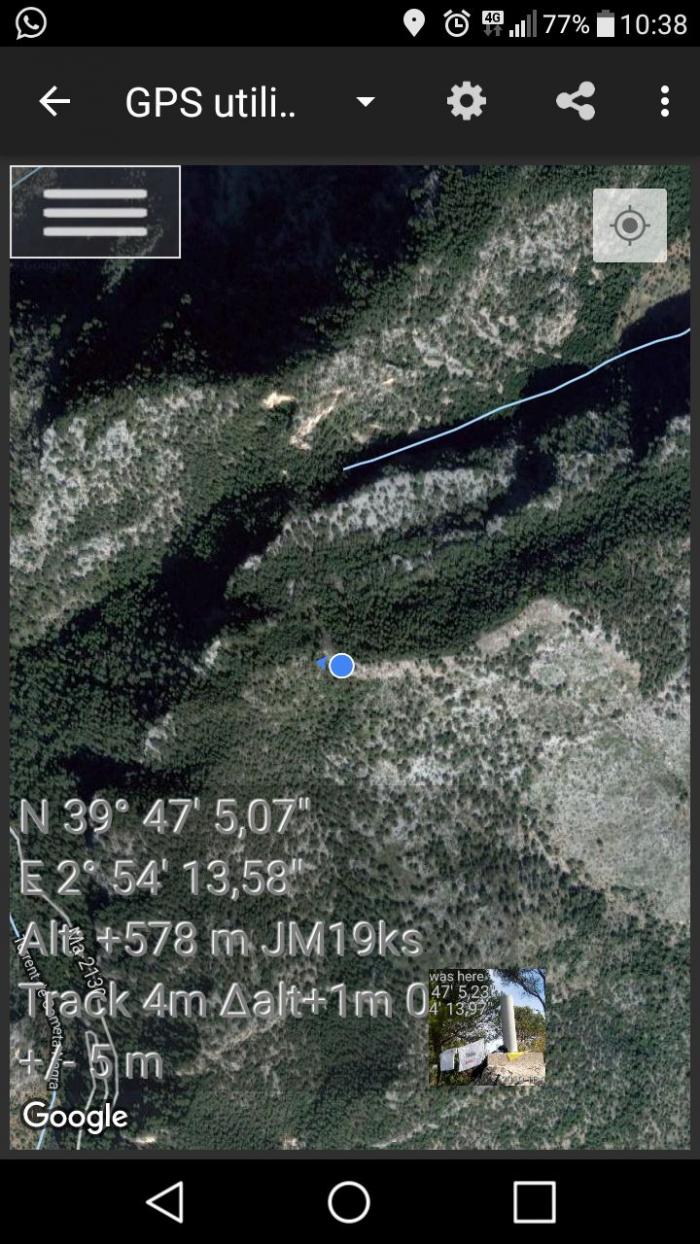Open the photo thumbnail on the map
The height and width of the screenshot is (1244, 700).
(x=487, y=1026)
